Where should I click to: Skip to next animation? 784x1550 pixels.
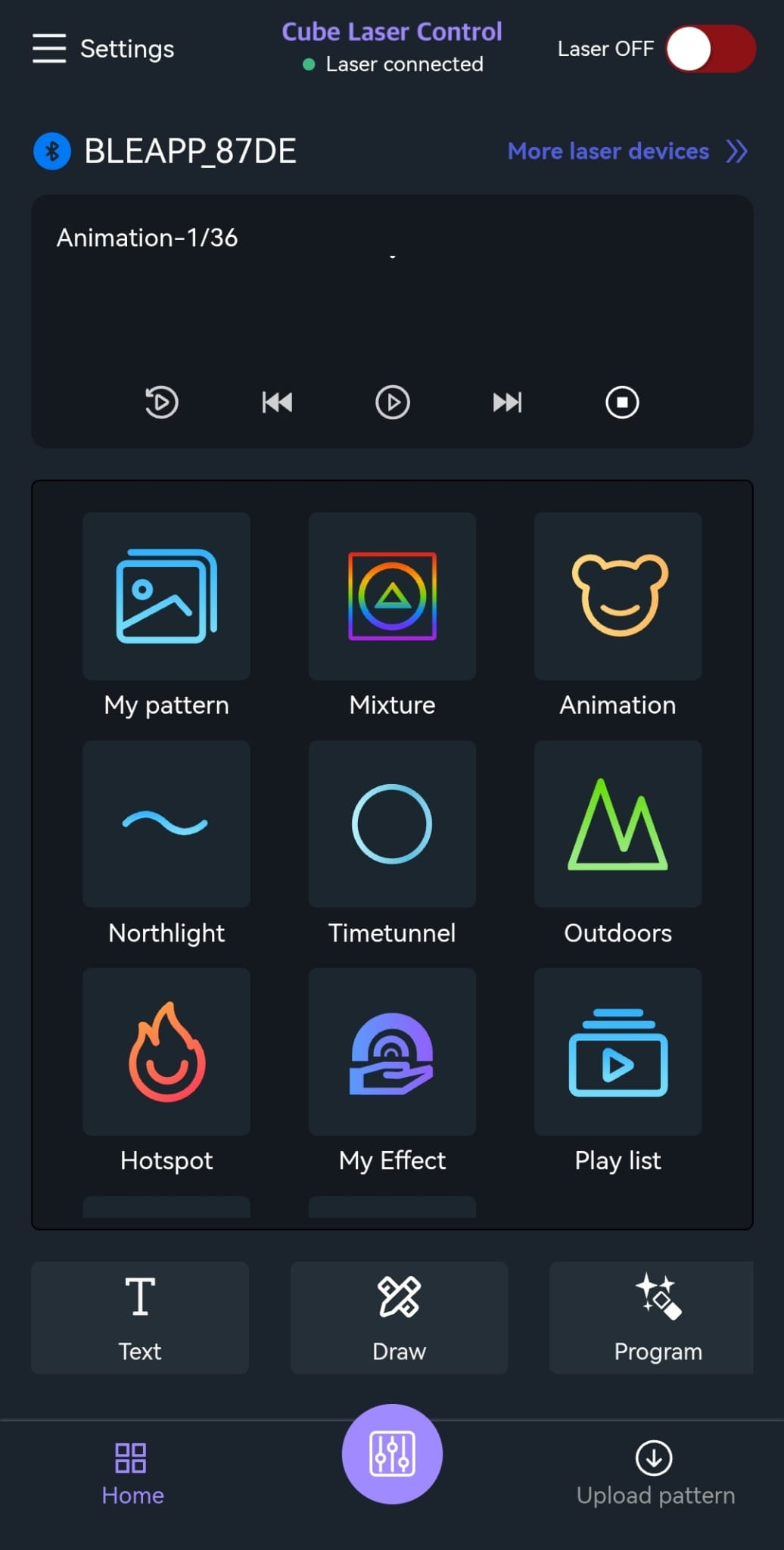point(507,402)
